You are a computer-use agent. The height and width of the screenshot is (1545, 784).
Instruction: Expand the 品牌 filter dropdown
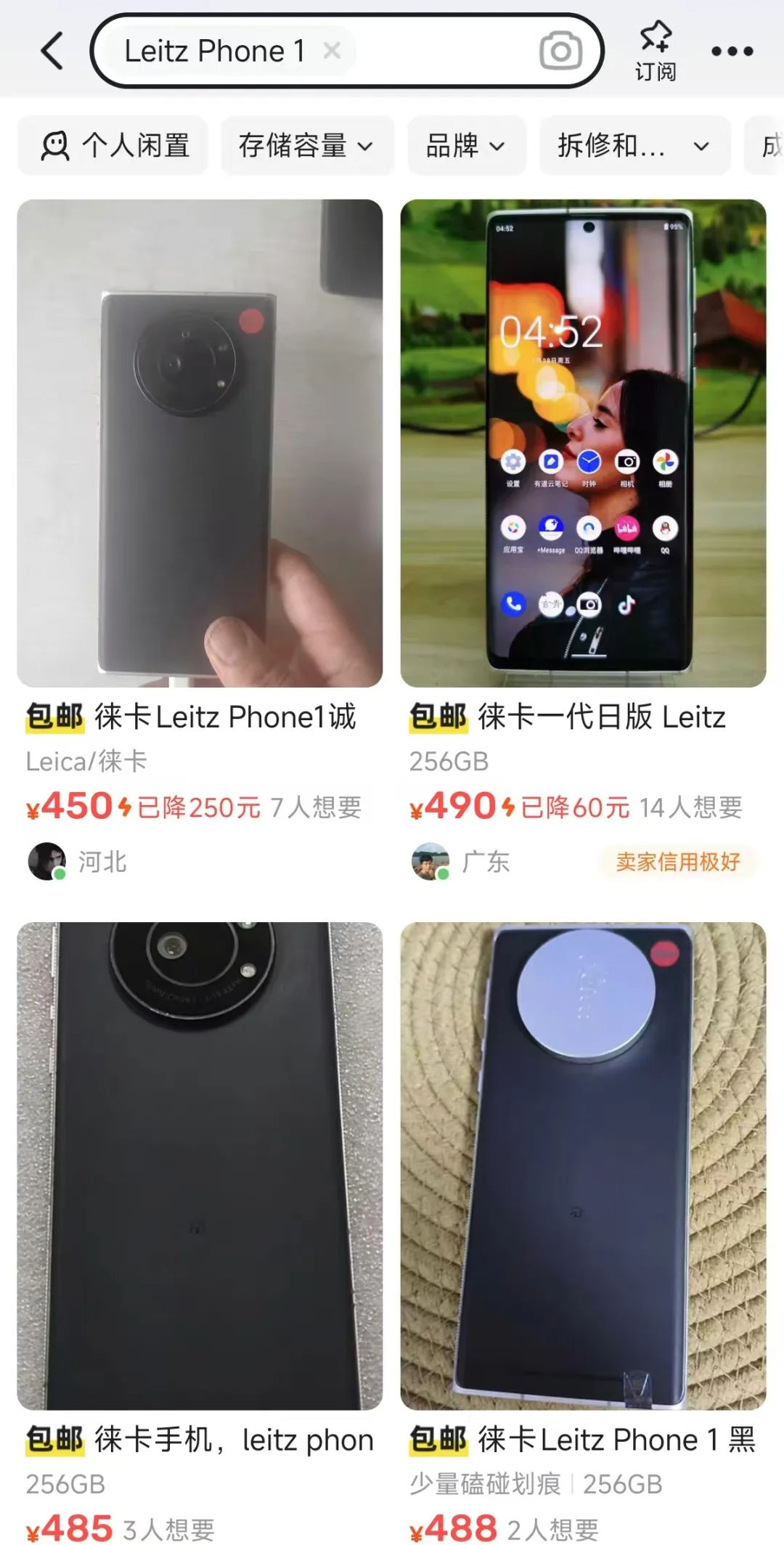[x=466, y=145]
